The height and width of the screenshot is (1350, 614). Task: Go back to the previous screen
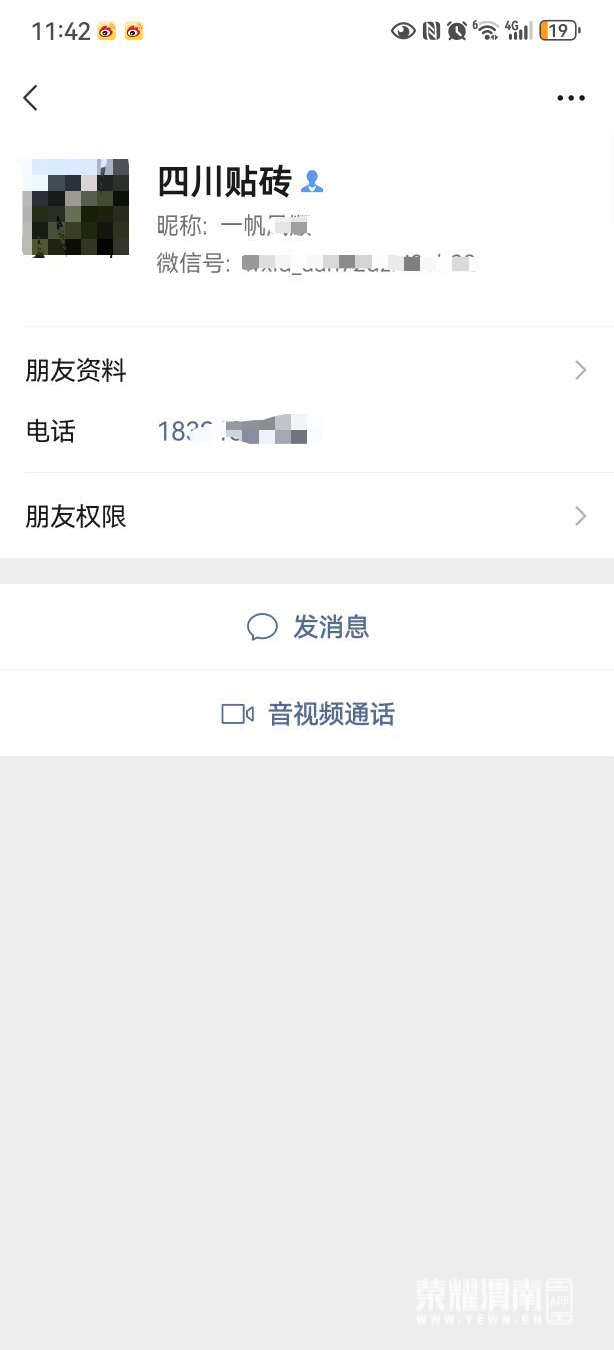[31, 98]
